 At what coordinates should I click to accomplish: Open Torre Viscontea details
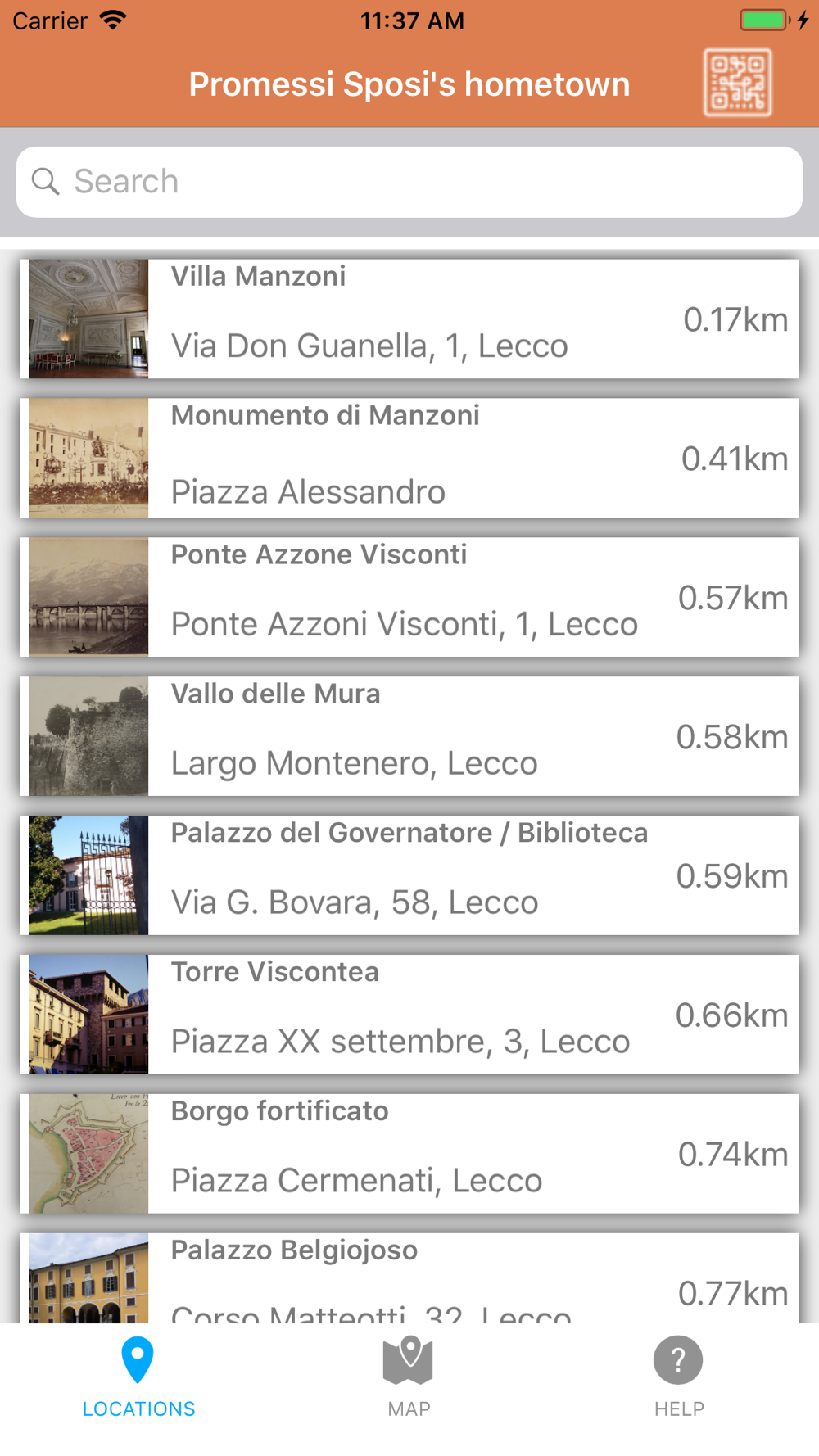409,1015
